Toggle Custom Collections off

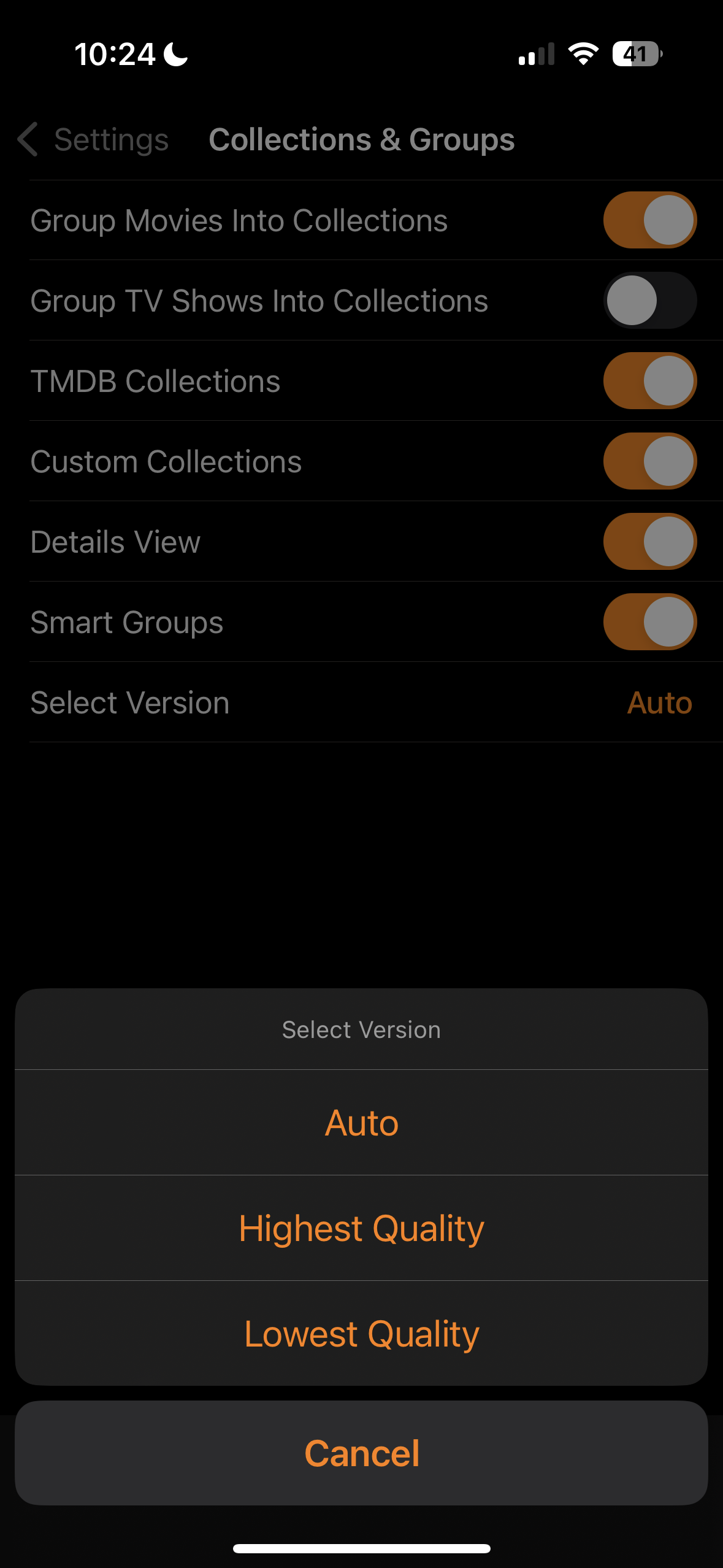tap(649, 461)
